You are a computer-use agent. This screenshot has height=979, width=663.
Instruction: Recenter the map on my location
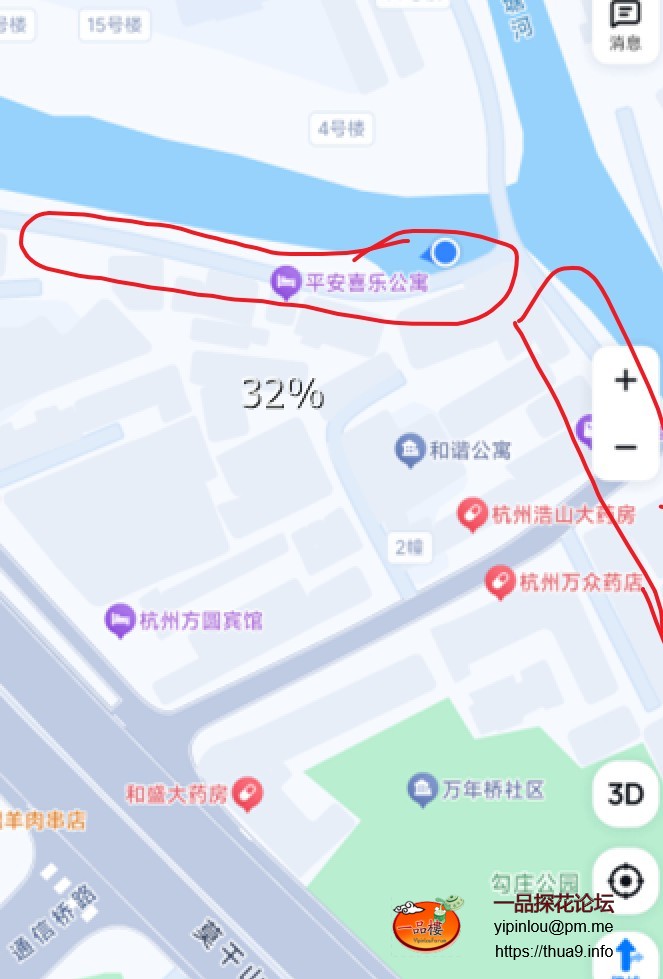(x=626, y=881)
